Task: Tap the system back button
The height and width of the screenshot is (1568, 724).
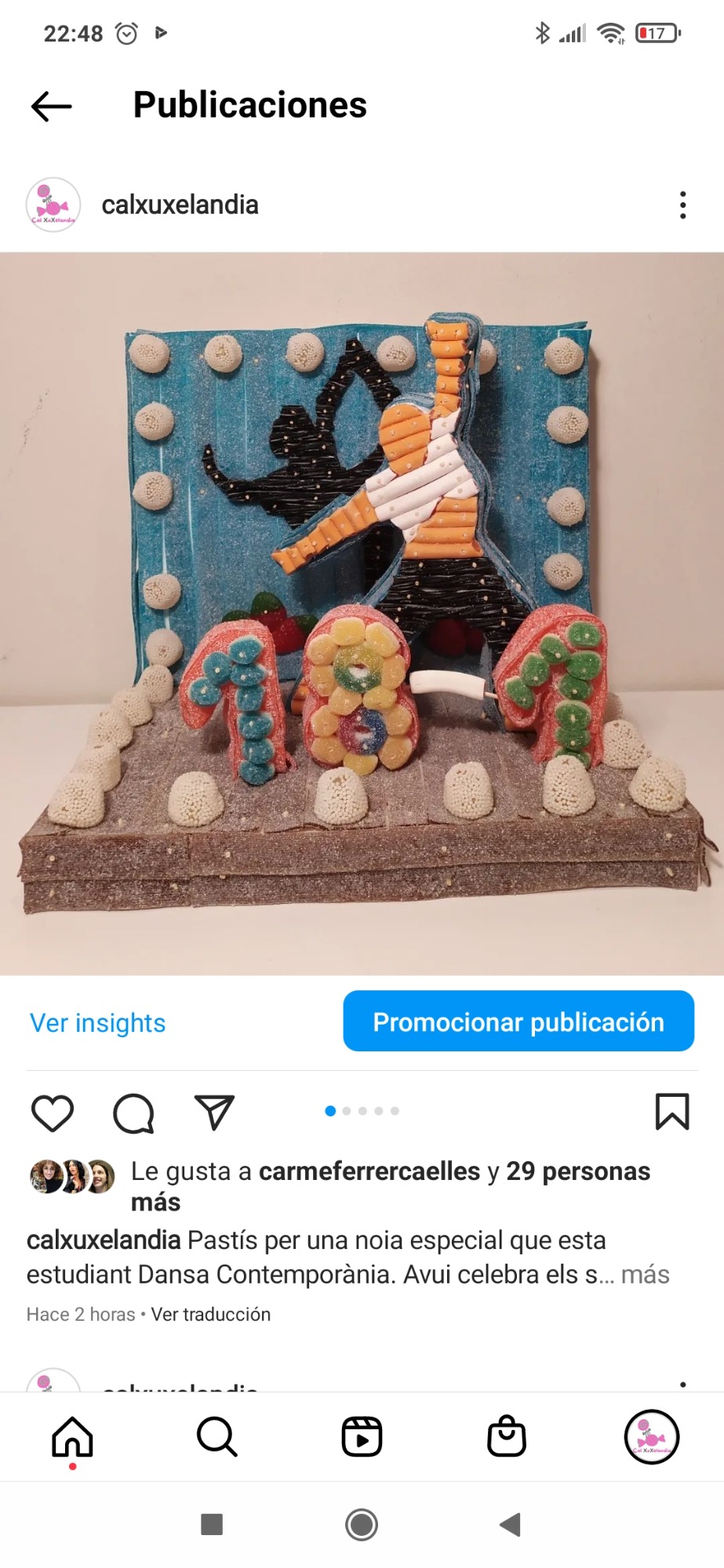Action: (511, 1525)
